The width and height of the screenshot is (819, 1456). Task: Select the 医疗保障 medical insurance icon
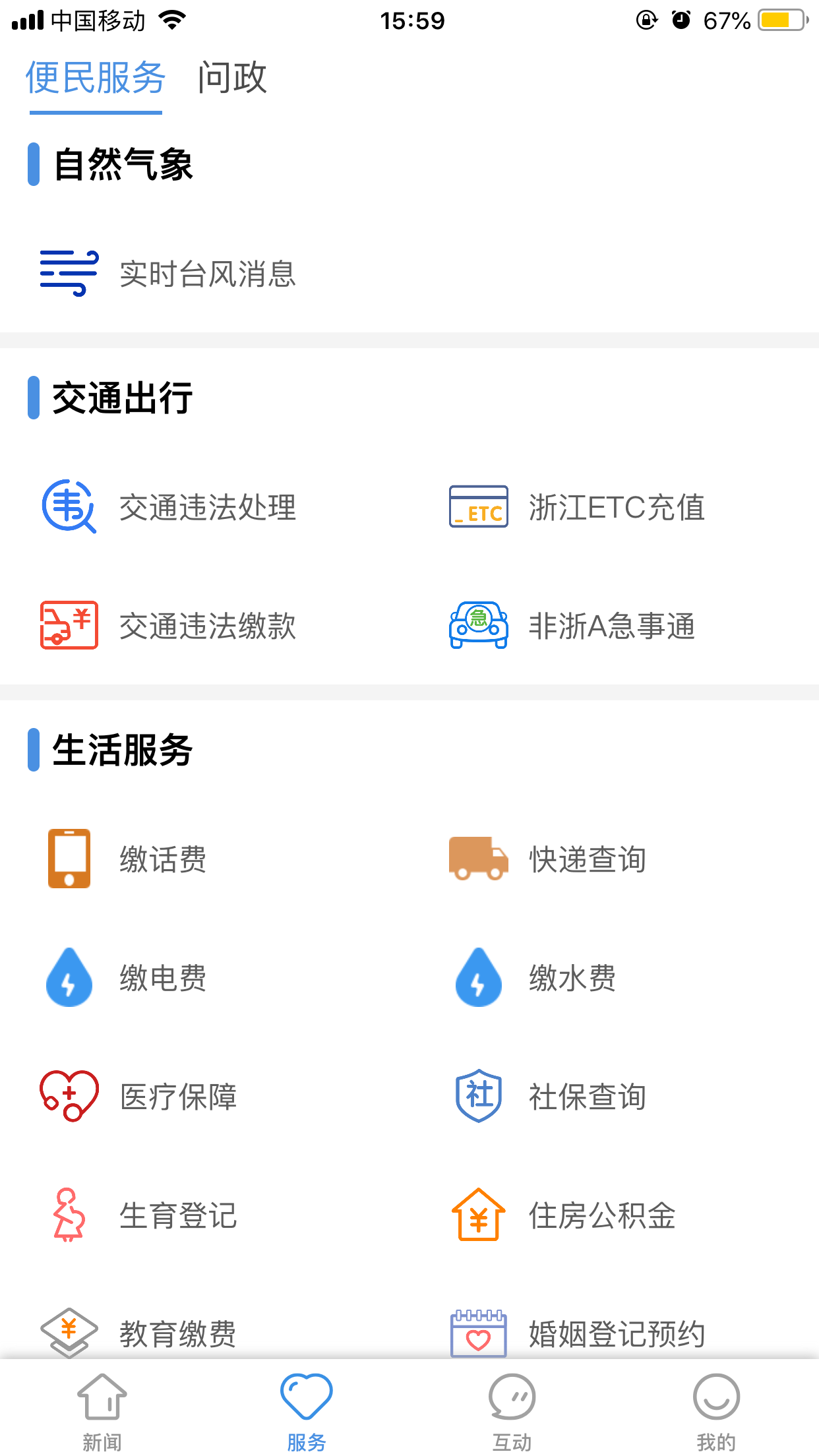tap(142, 1097)
